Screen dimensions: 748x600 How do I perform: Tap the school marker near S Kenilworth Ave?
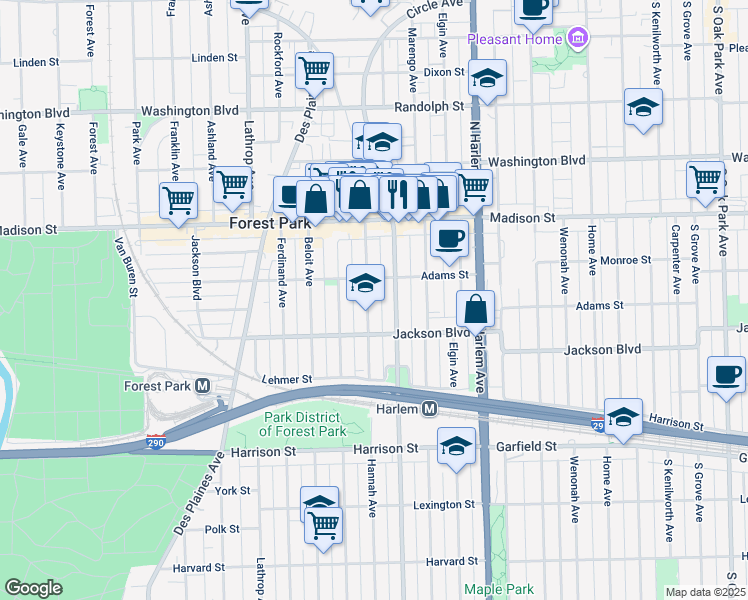click(644, 107)
